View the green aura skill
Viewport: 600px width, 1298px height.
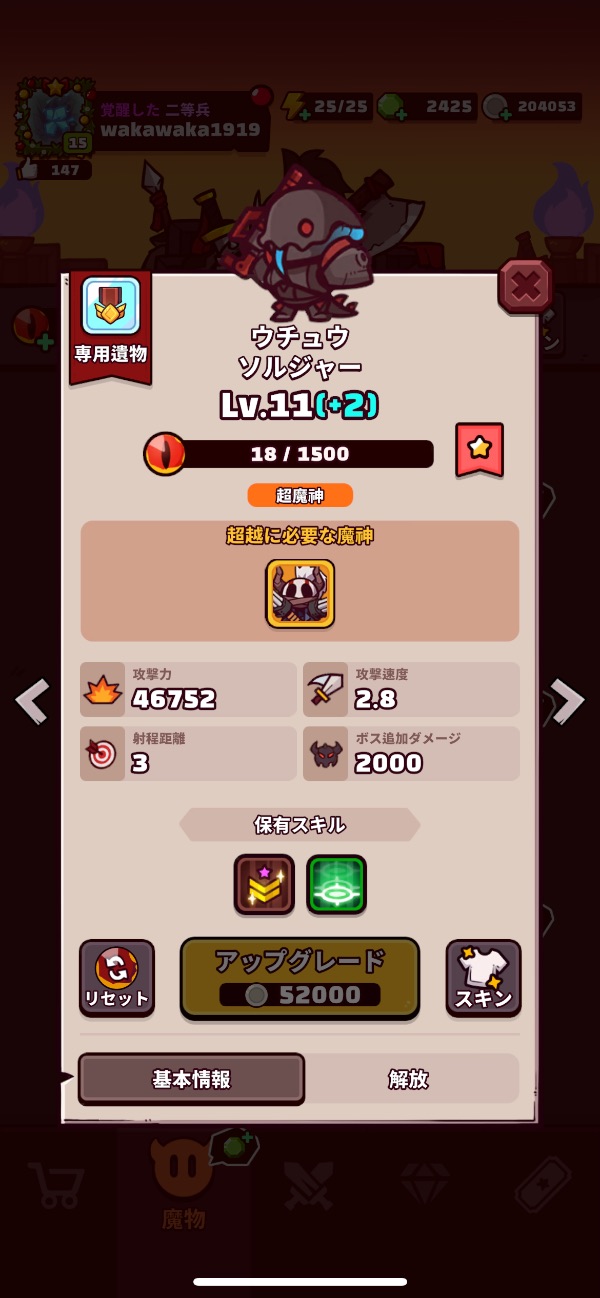pyautogui.click(x=336, y=884)
